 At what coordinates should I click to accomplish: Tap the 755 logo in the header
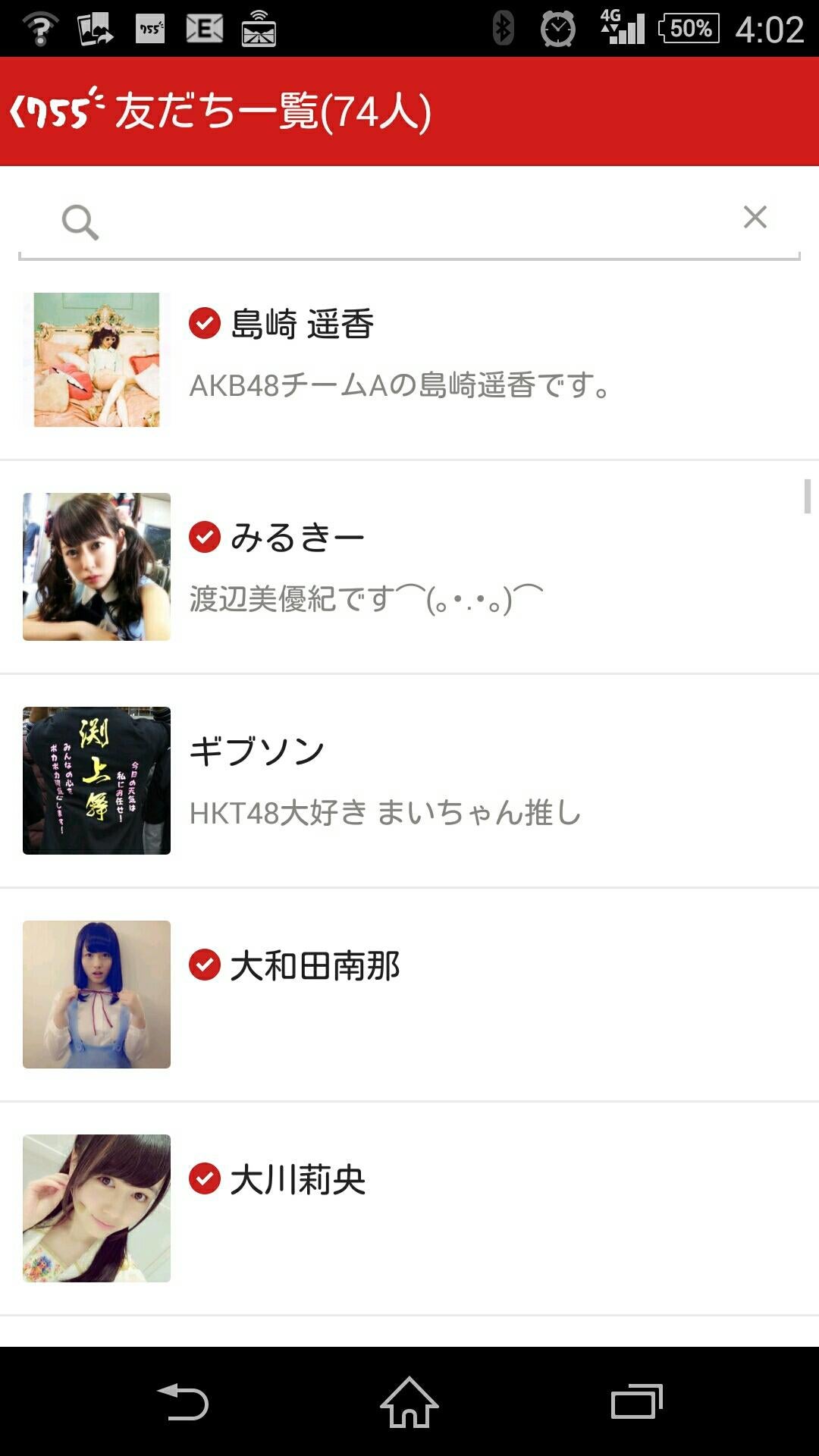click(x=57, y=111)
